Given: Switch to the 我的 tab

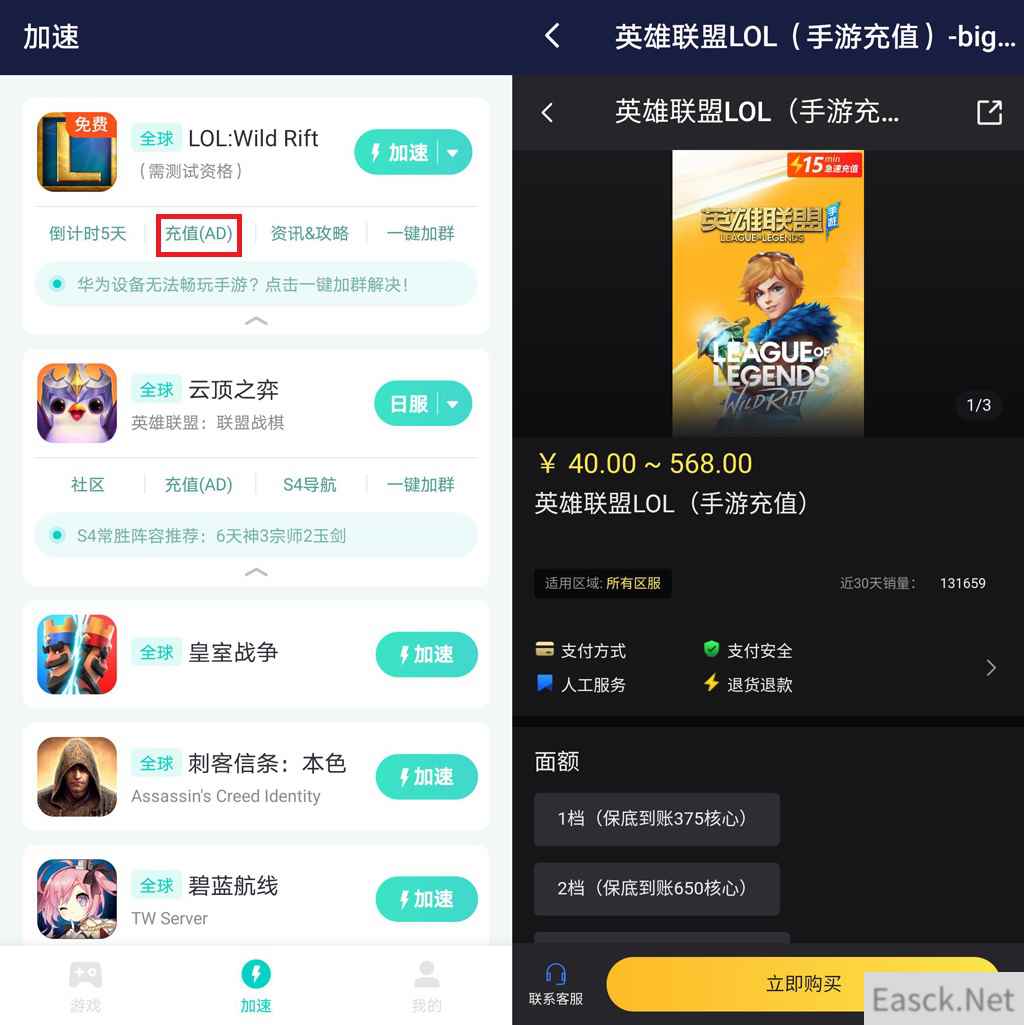Looking at the screenshot, I should pos(427,986).
